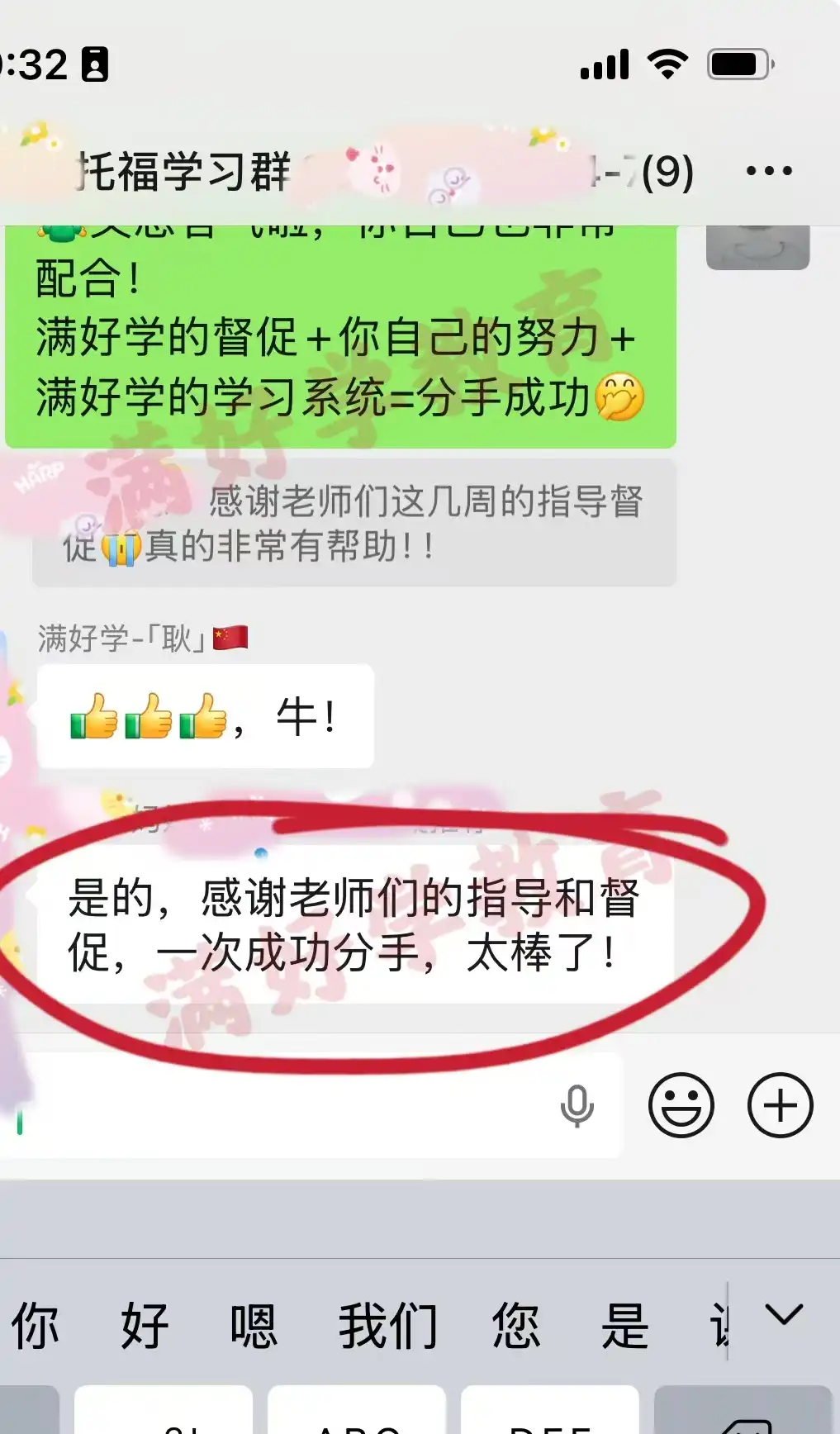Viewport: 840px width, 1434px height.
Task: Pick keyboard suggestion 您
Action: coord(515,1326)
